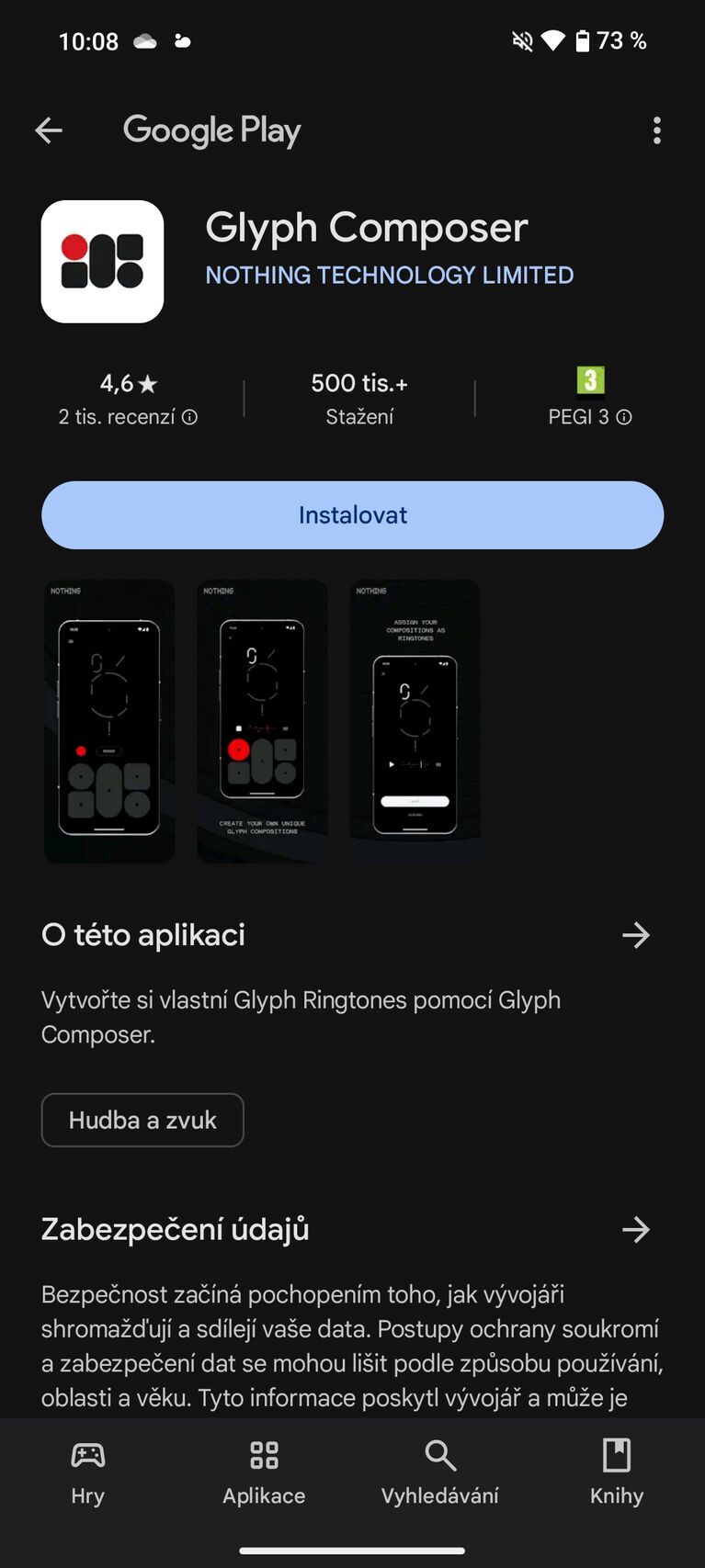Open Aplikace section via grid icon

point(264,1457)
